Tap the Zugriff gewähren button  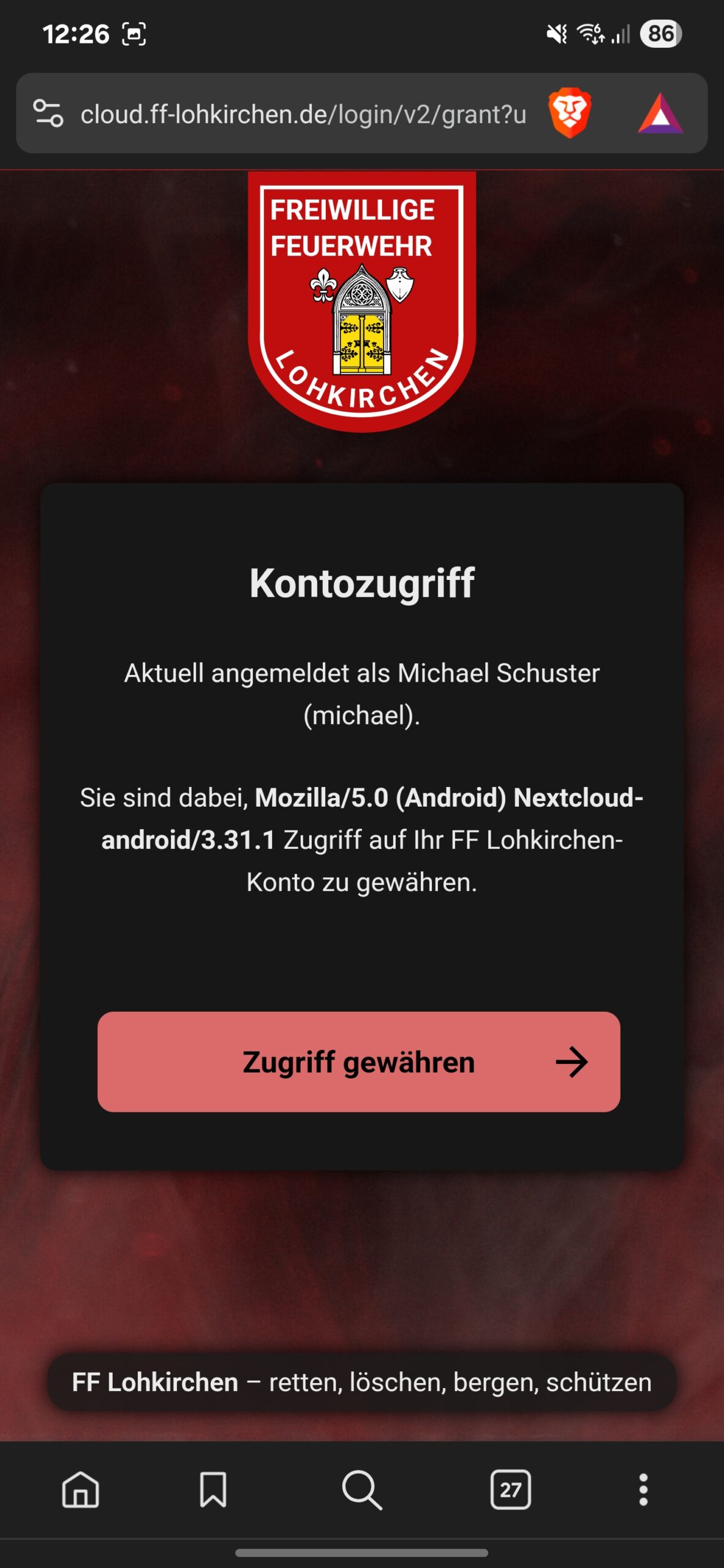359,1061
